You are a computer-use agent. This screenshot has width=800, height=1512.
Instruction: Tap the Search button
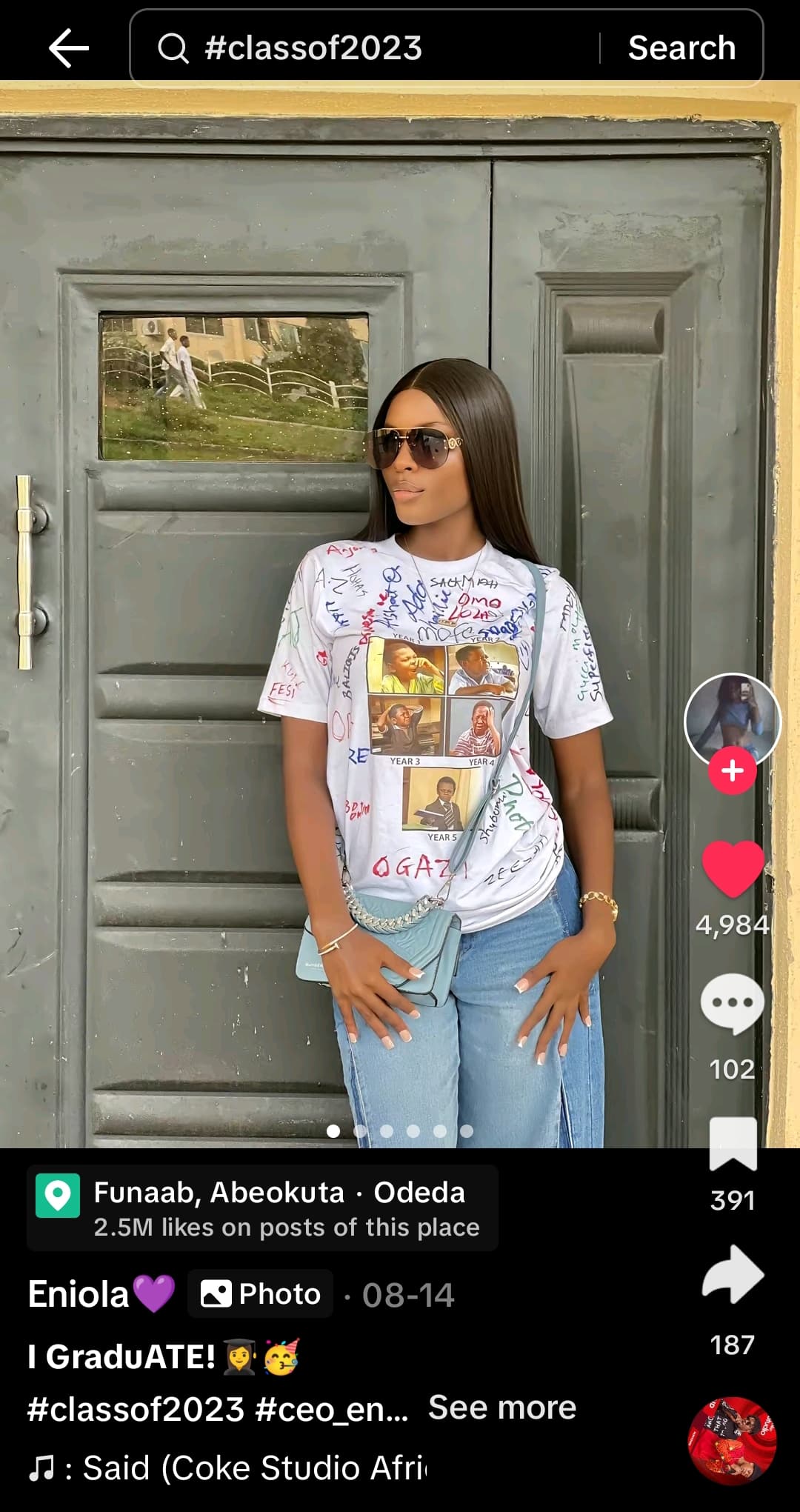point(681,48)
